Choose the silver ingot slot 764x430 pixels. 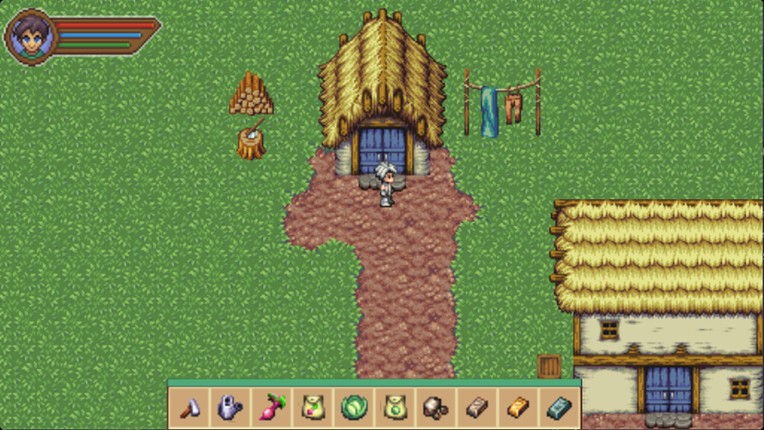(477, 407)
